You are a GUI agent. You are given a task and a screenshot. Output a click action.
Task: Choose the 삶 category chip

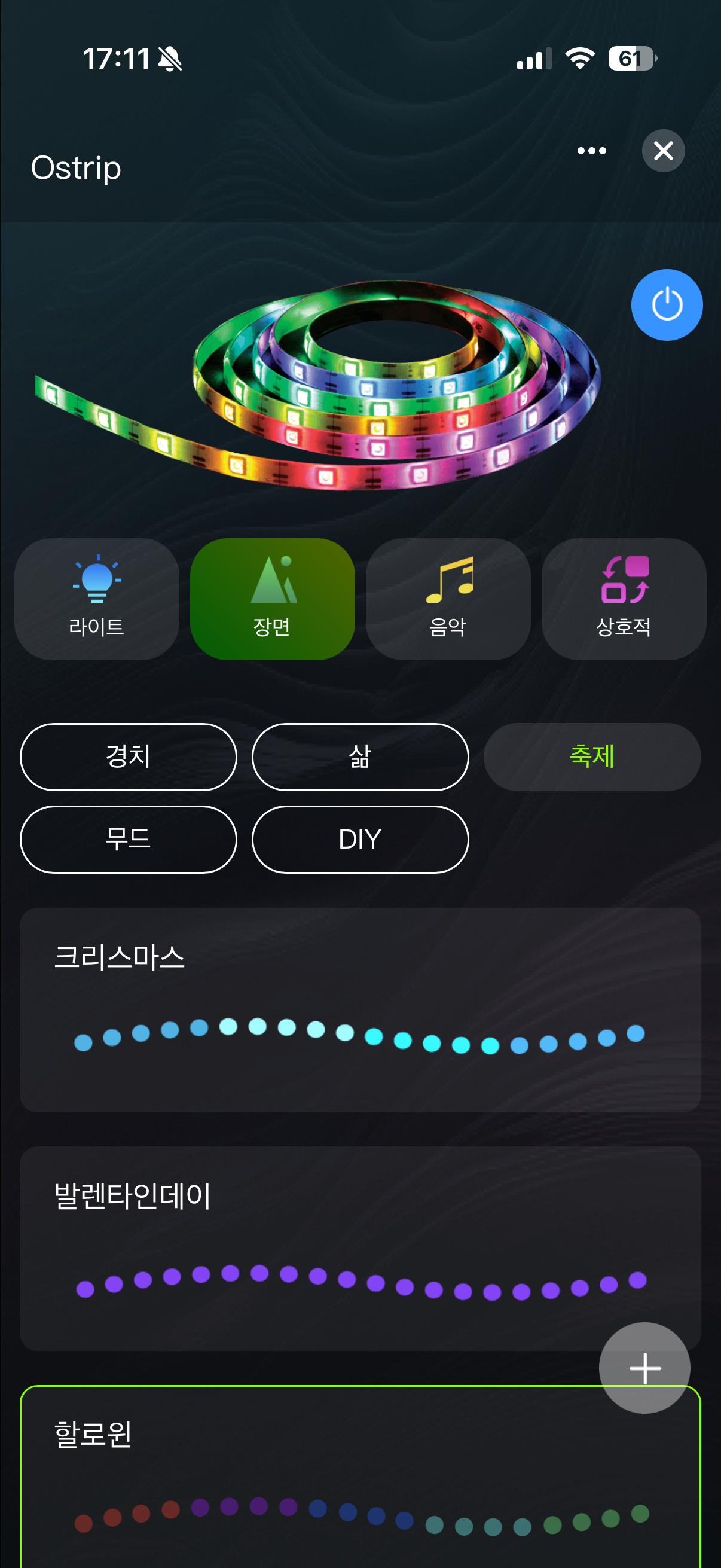coord(360,756)
